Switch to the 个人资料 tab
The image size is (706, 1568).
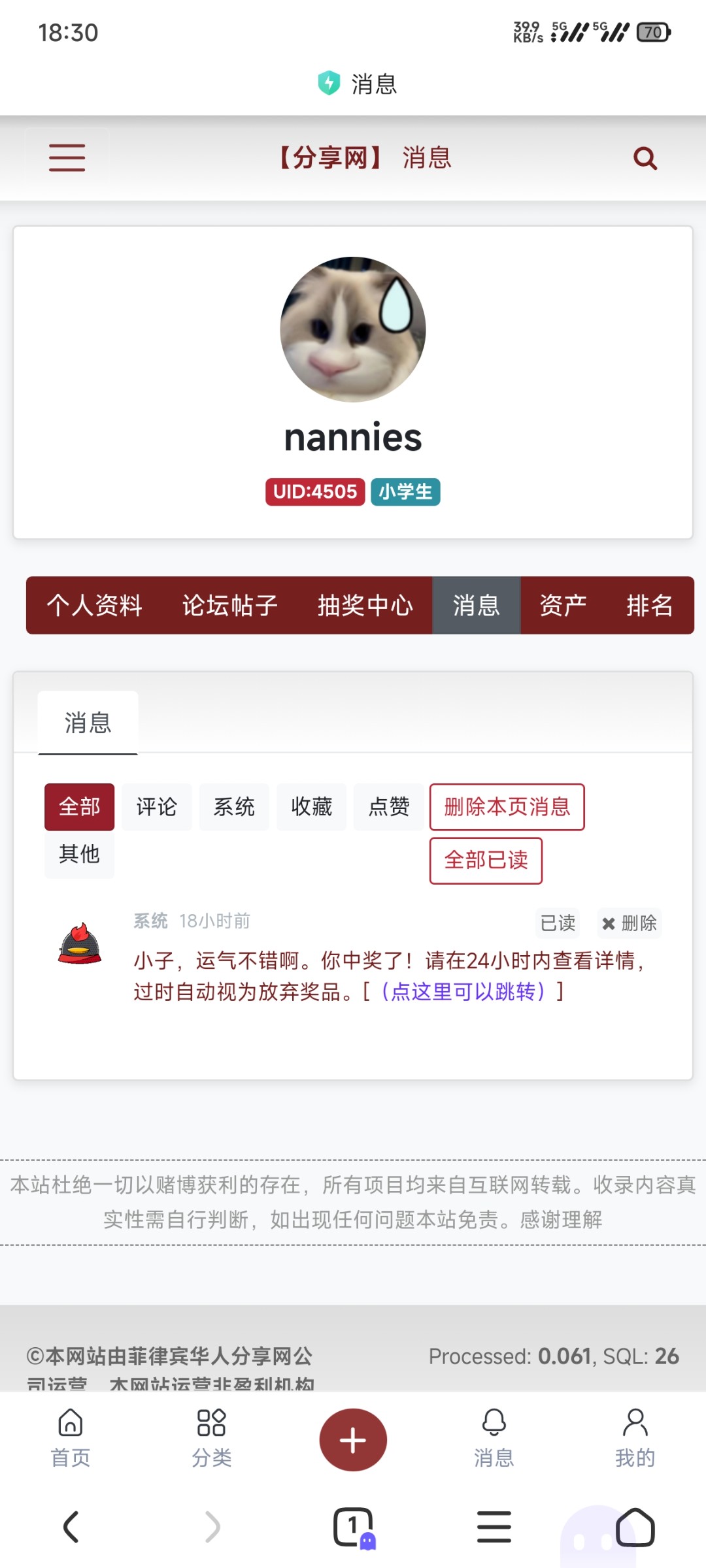click(94, 606)
